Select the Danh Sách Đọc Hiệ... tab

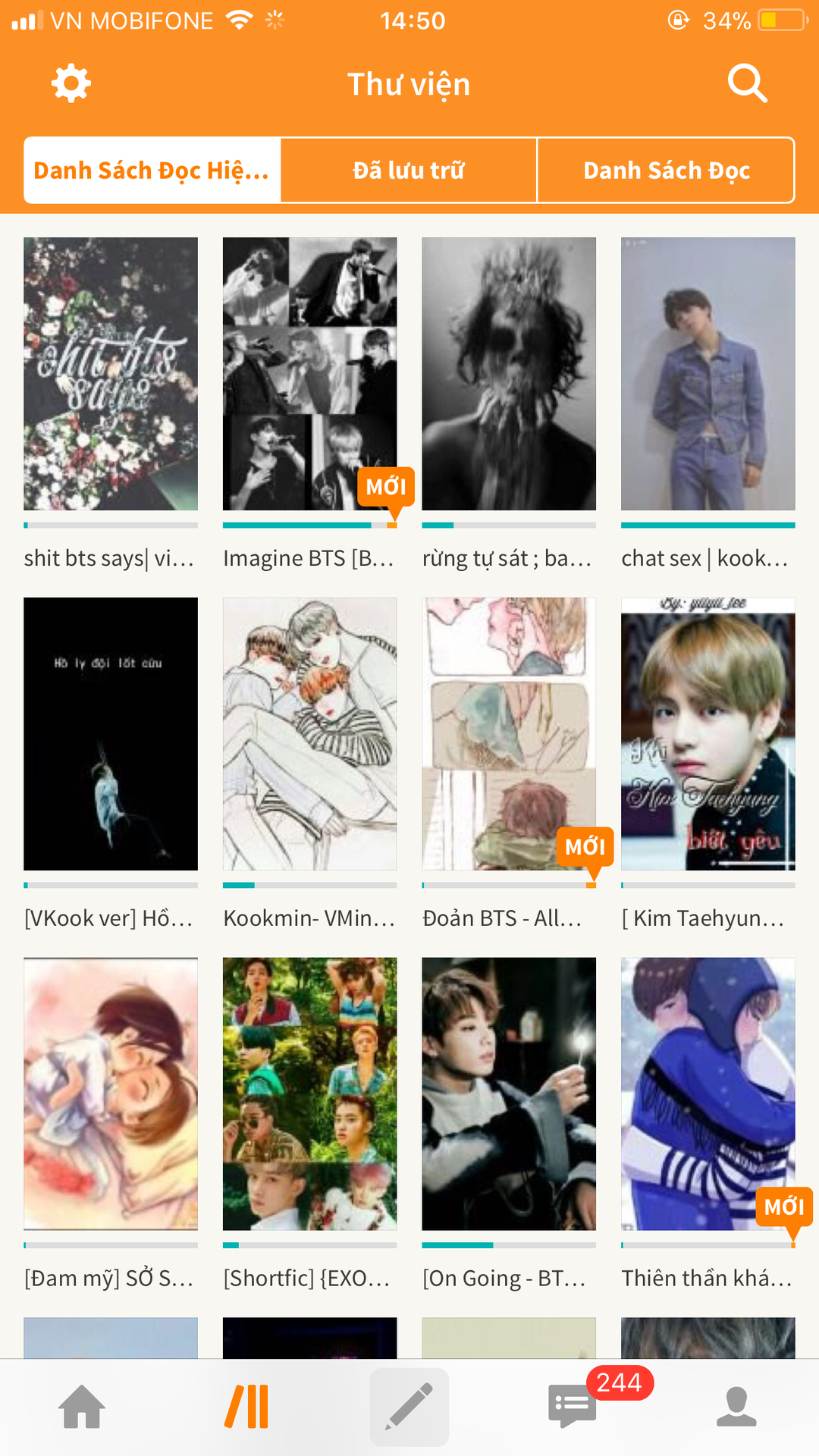point(152,171)
